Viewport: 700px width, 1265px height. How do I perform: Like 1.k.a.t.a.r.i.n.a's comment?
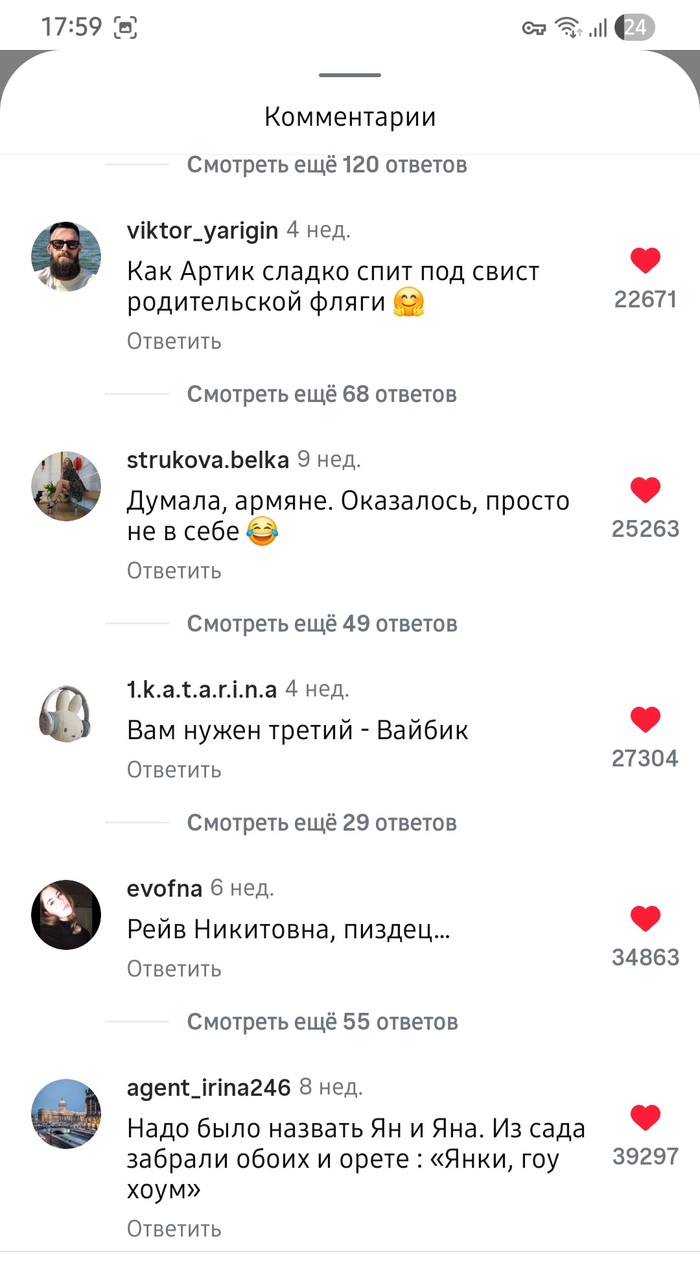pyautogui.click(x=645, y=719)
